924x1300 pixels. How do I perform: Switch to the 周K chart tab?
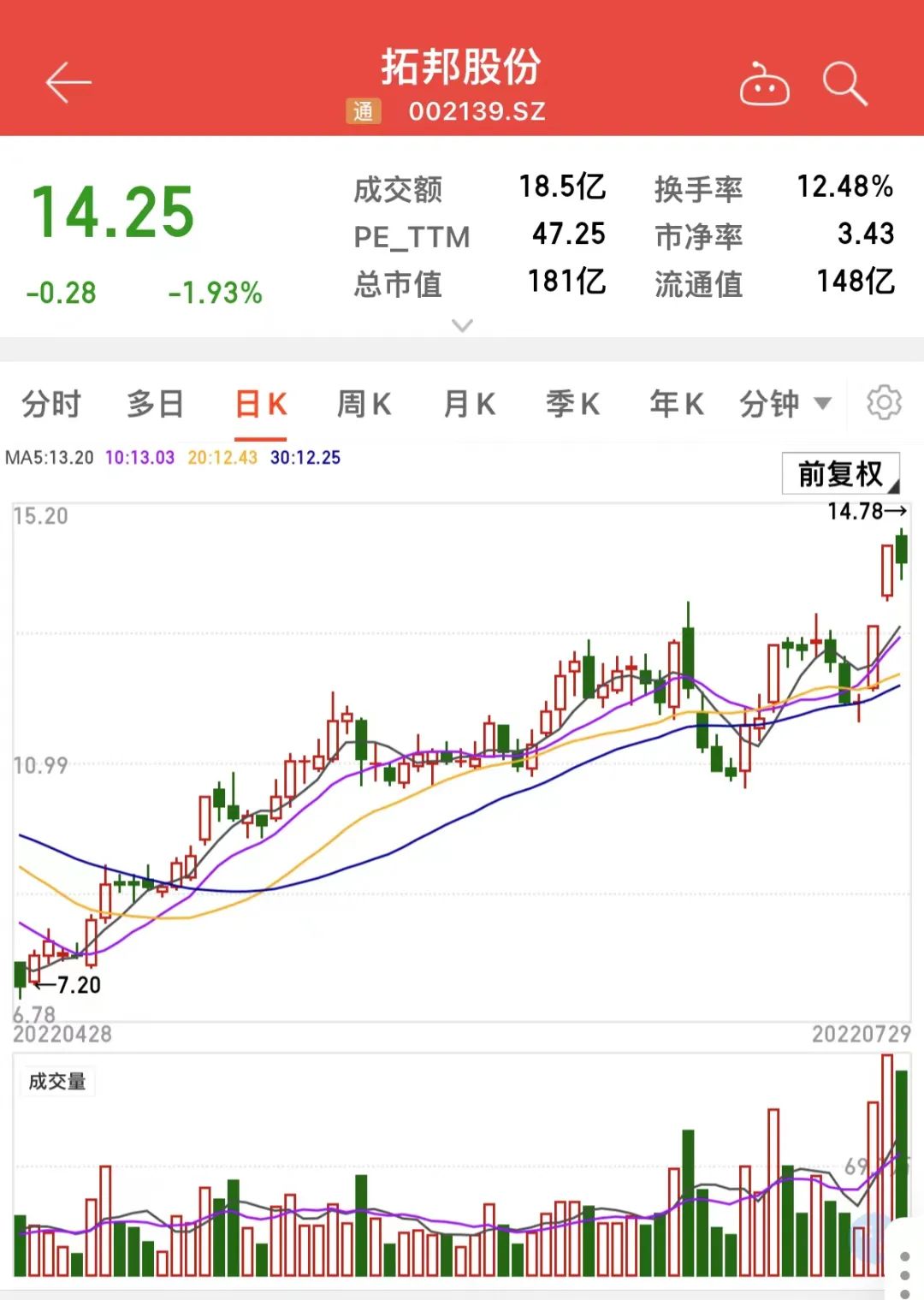click(364, 403)
